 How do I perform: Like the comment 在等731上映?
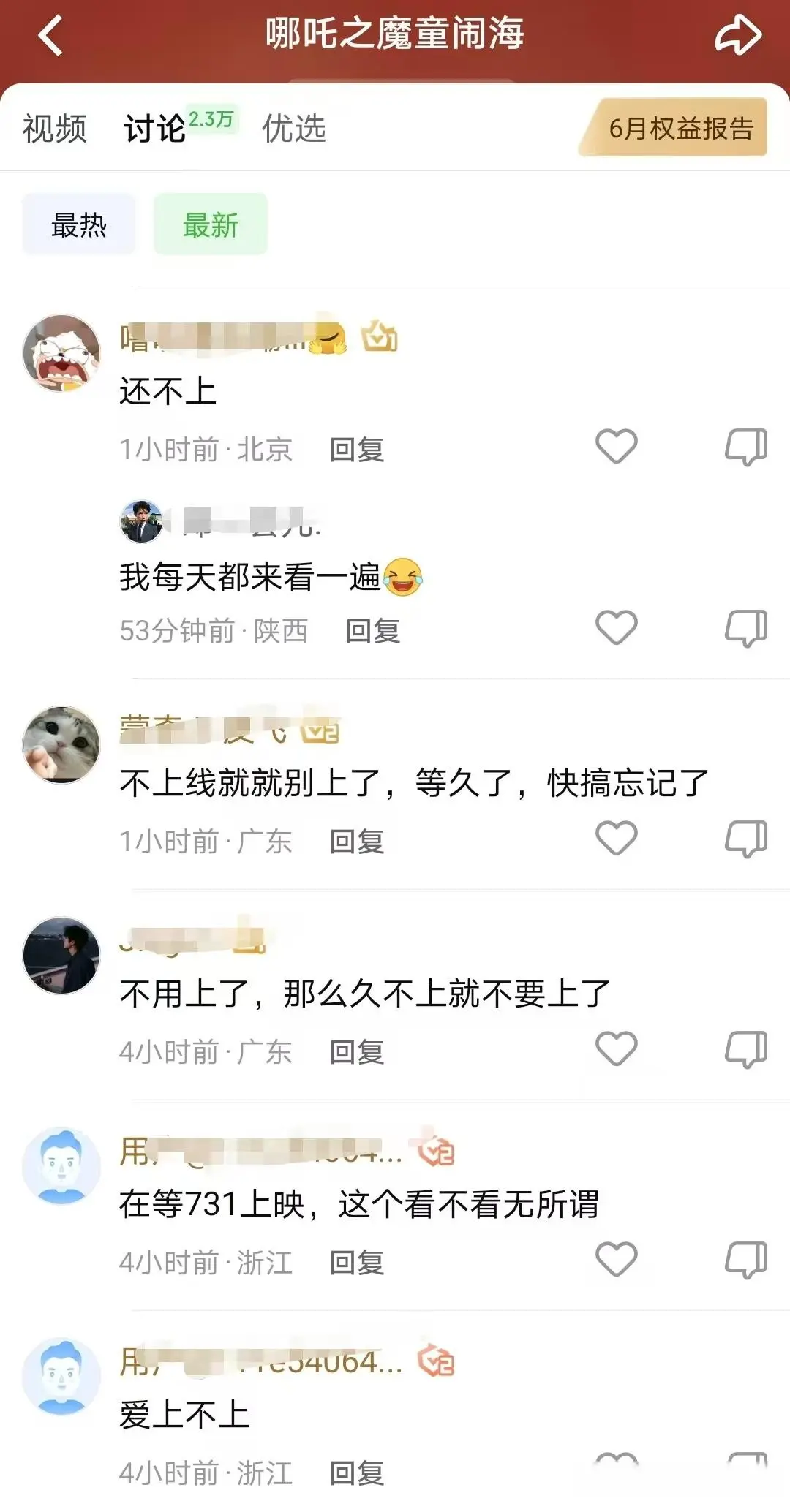click(617, 1259)
